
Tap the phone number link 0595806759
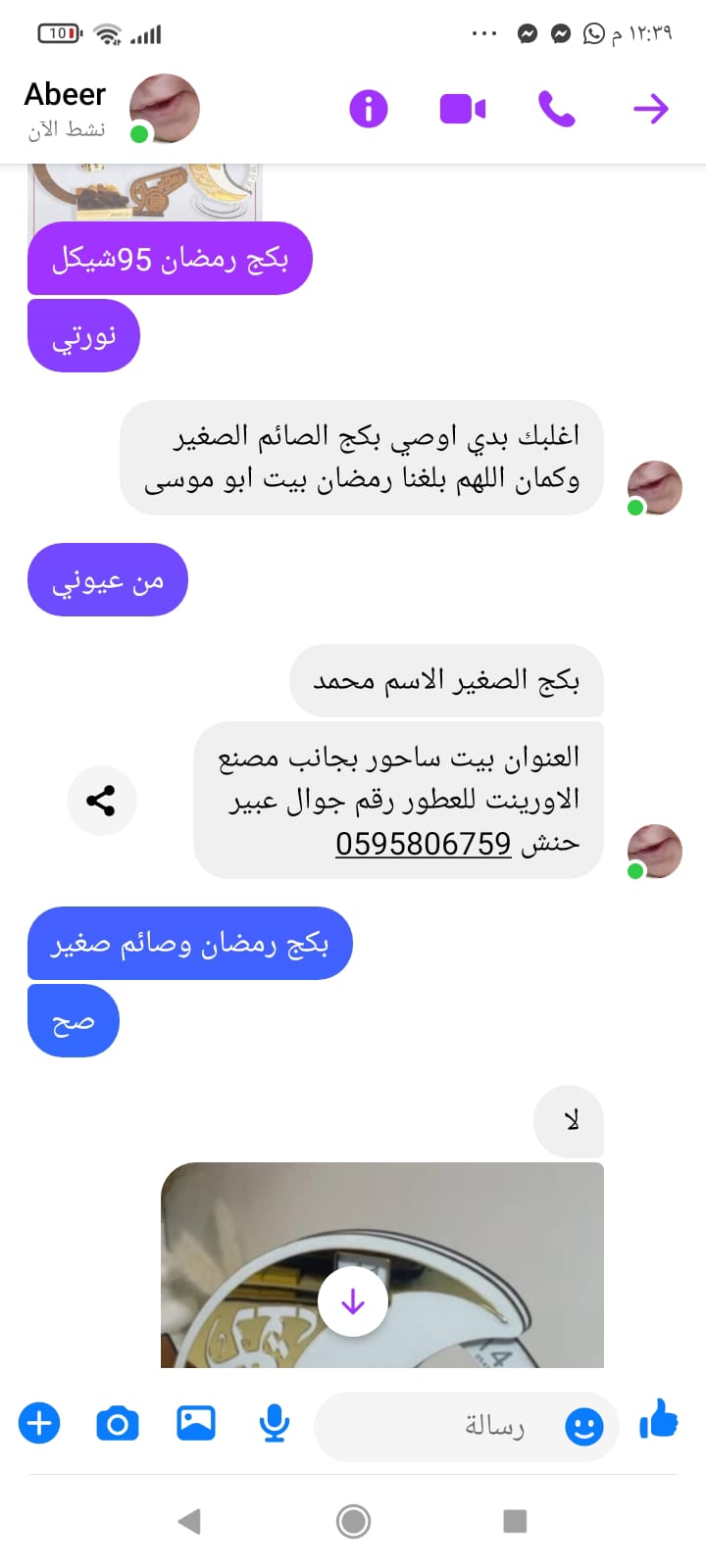(x=423, y=843)
